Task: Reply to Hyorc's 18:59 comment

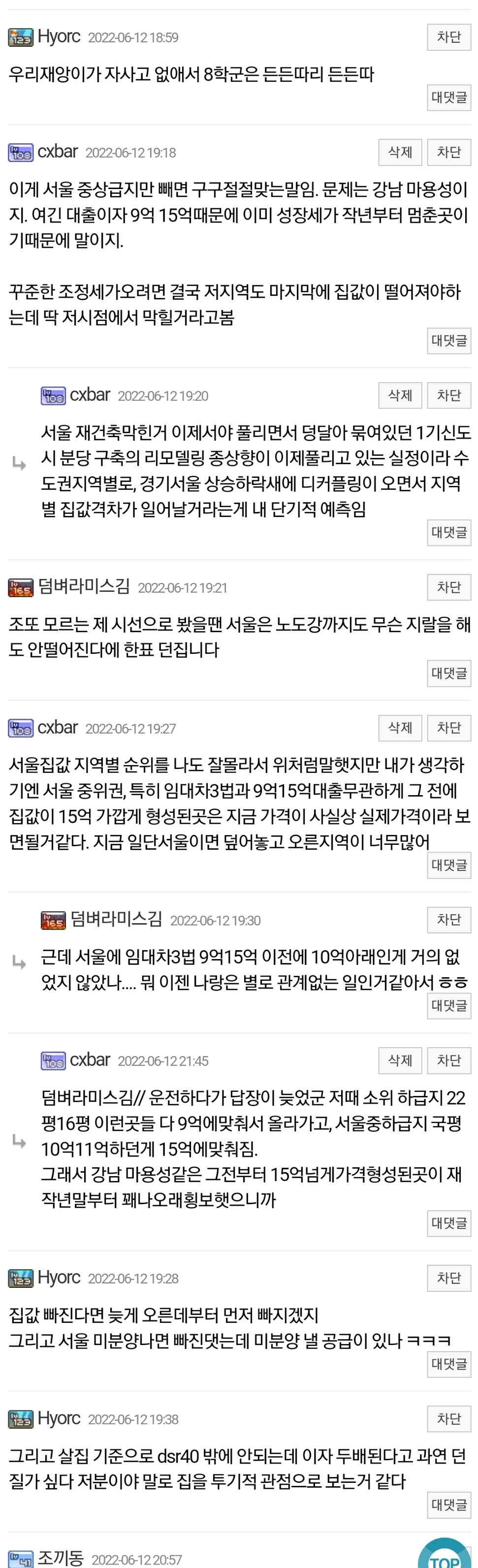Action: coord(449,97)
